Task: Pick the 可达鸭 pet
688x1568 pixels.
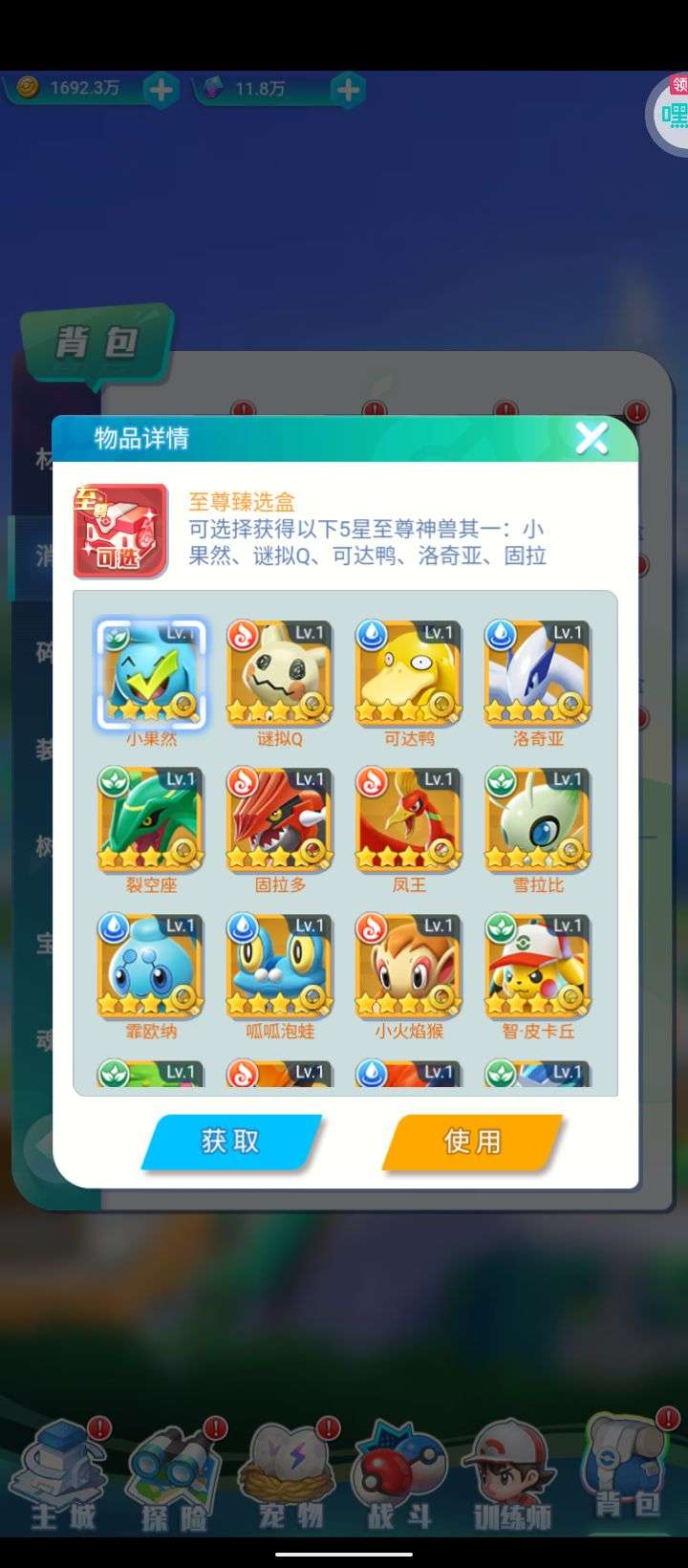Action: click(408, 672)
